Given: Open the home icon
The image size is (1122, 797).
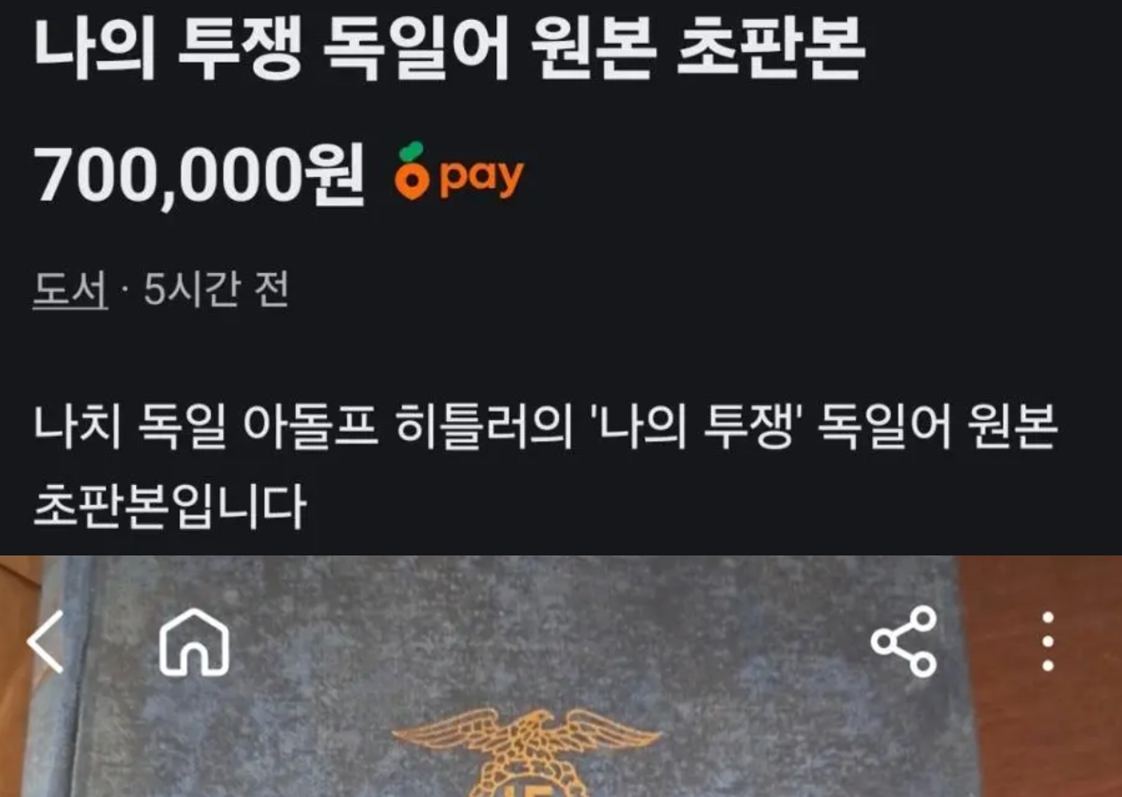Looking at the screenshot, I should point(194,642).
